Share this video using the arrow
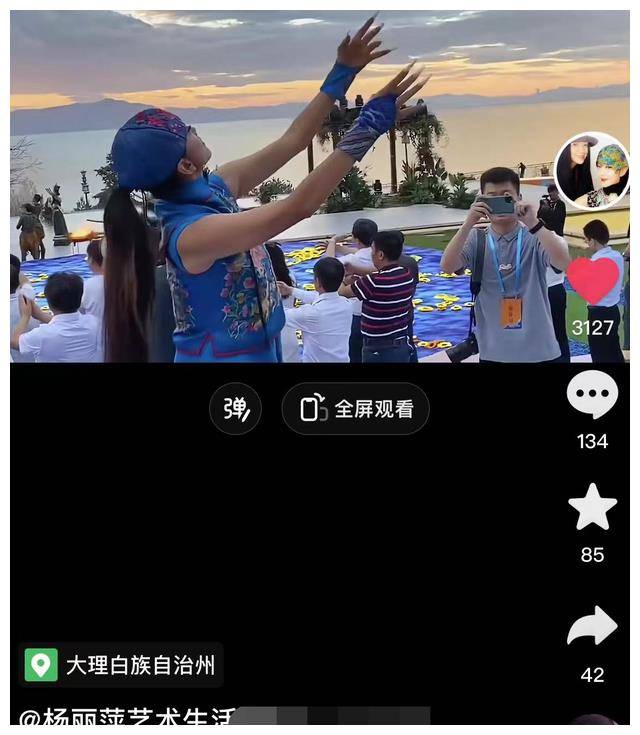This screenshot has width=640, height=735. pos(592,627)
